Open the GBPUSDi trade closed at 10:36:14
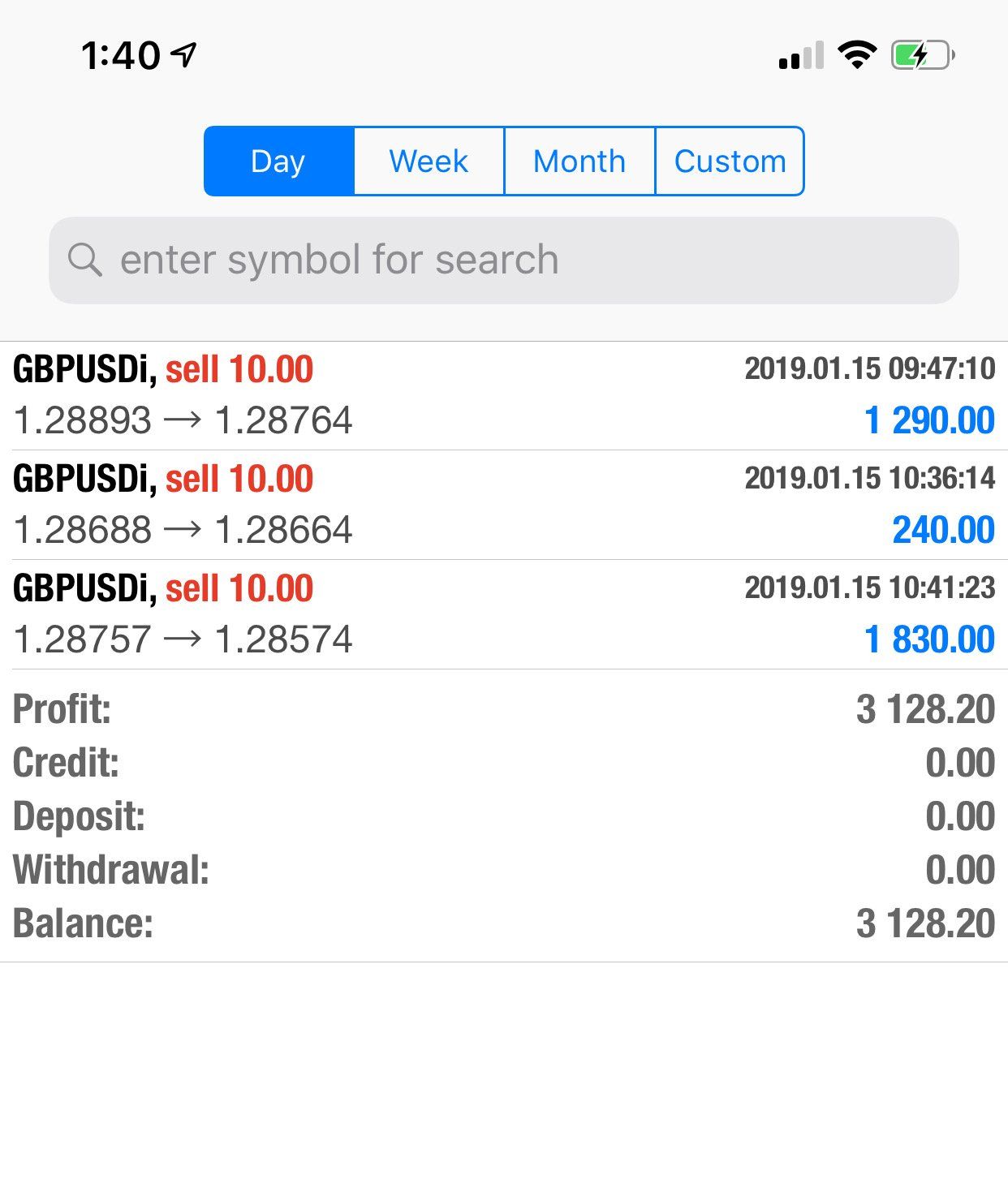The height and width of the screenshot is (1188, 1008). (x=503, y=505)
